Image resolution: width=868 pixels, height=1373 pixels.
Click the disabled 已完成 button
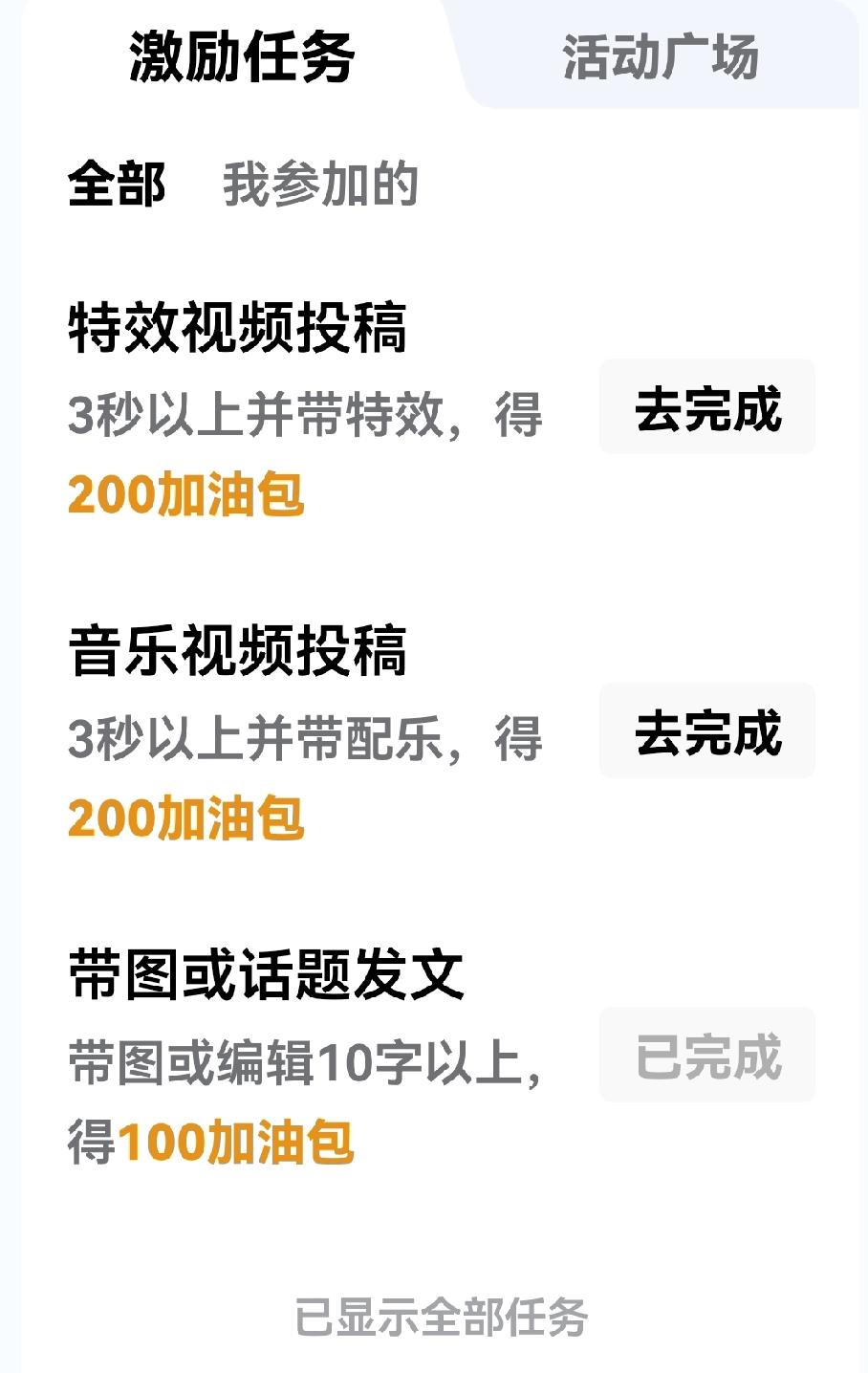706,1055
